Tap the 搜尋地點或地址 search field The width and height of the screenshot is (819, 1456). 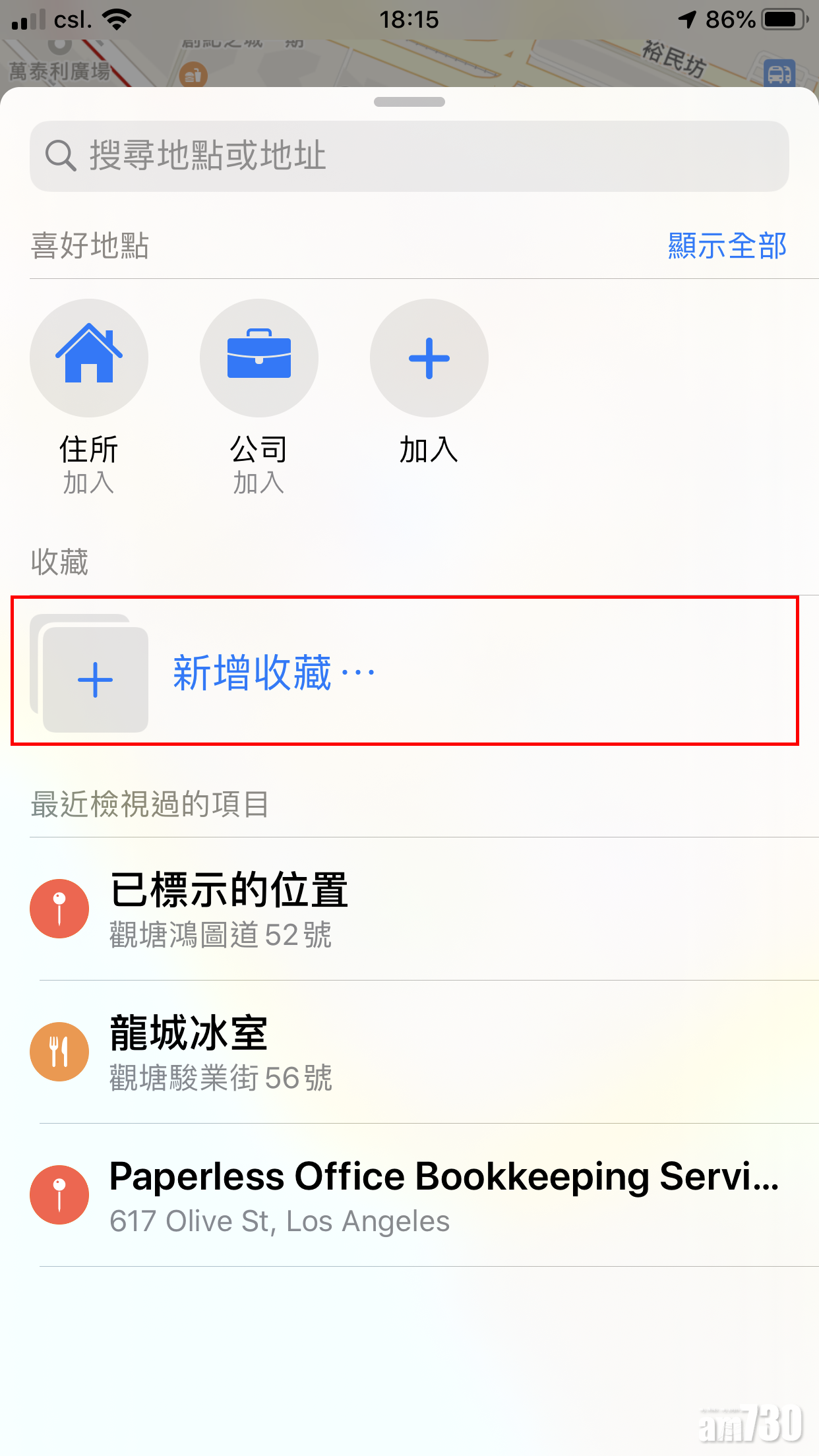409,156
